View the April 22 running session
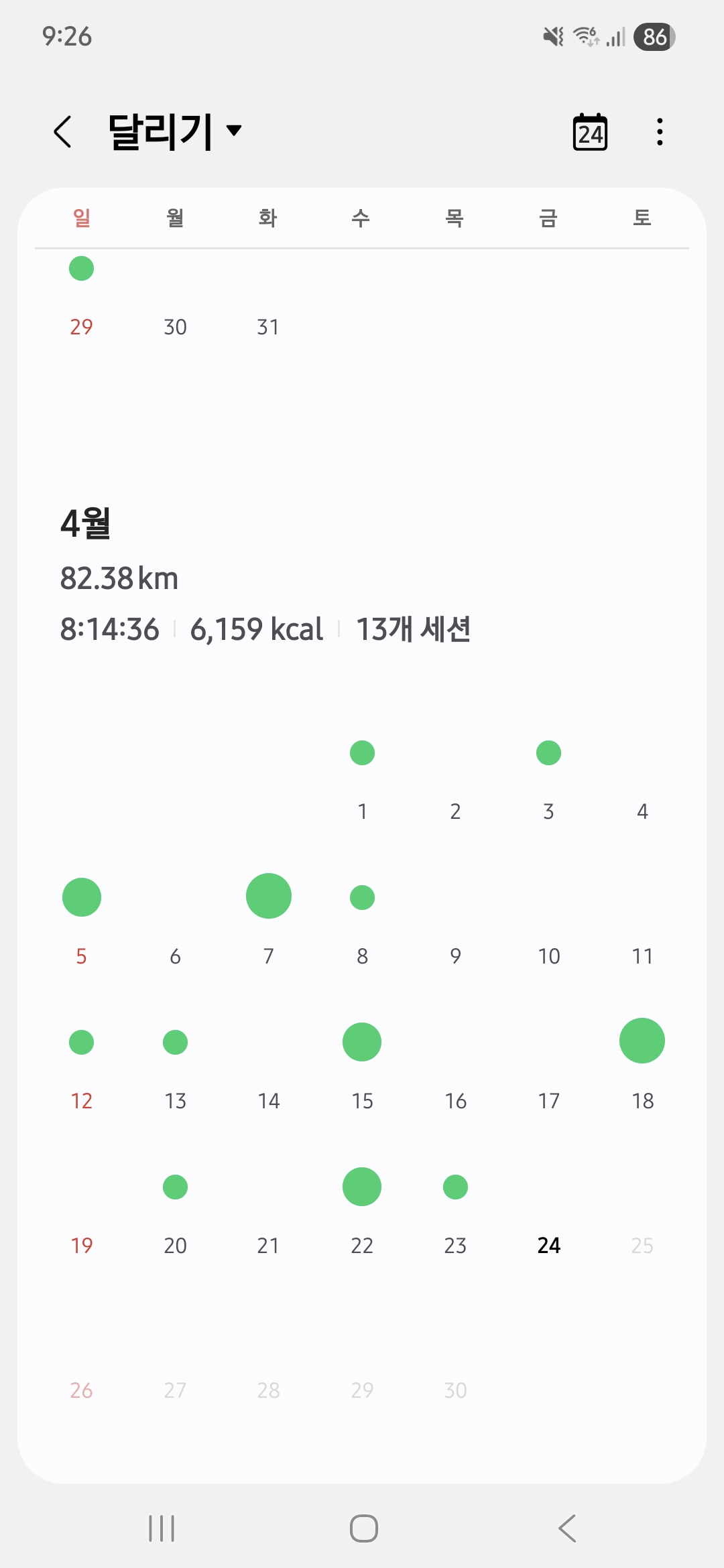Screen dimensions: 724x1568 362,1214
